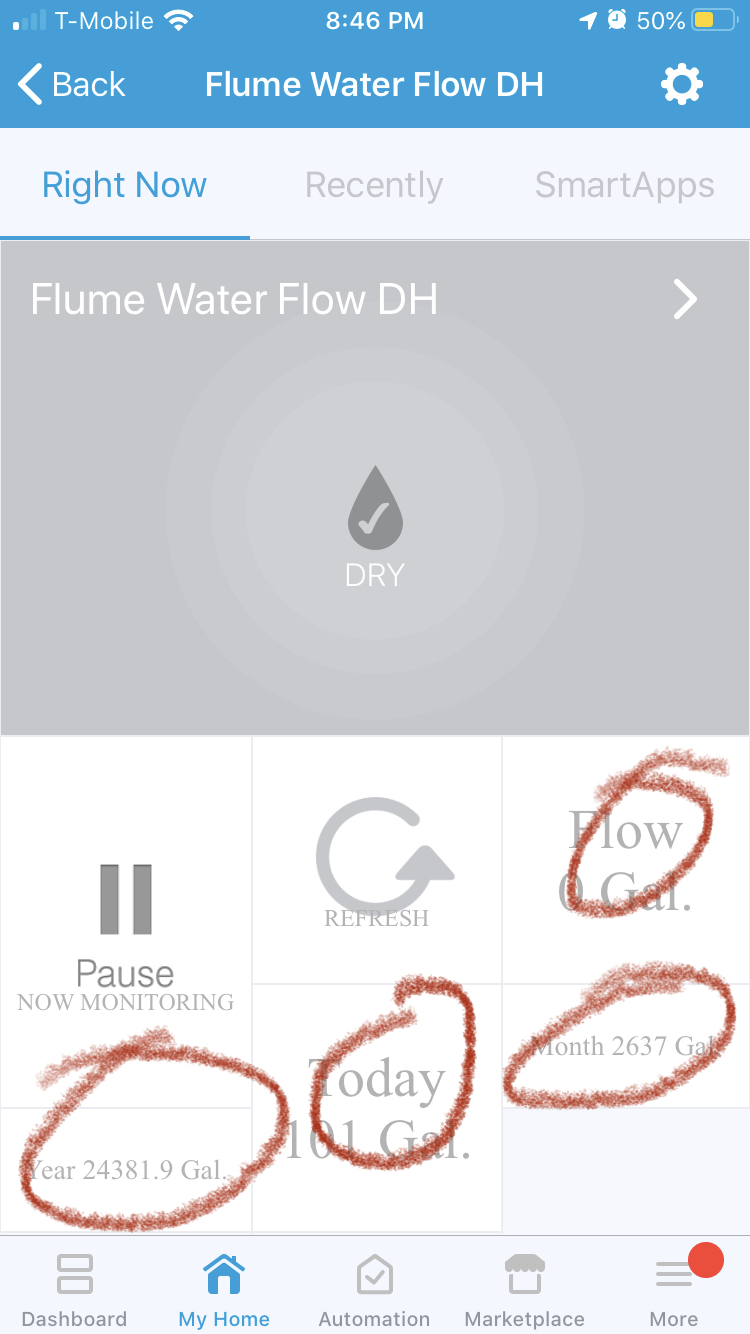Select the Right Now tab
This screenshot has height=1334, width=750.
click(x=124, y=185)
